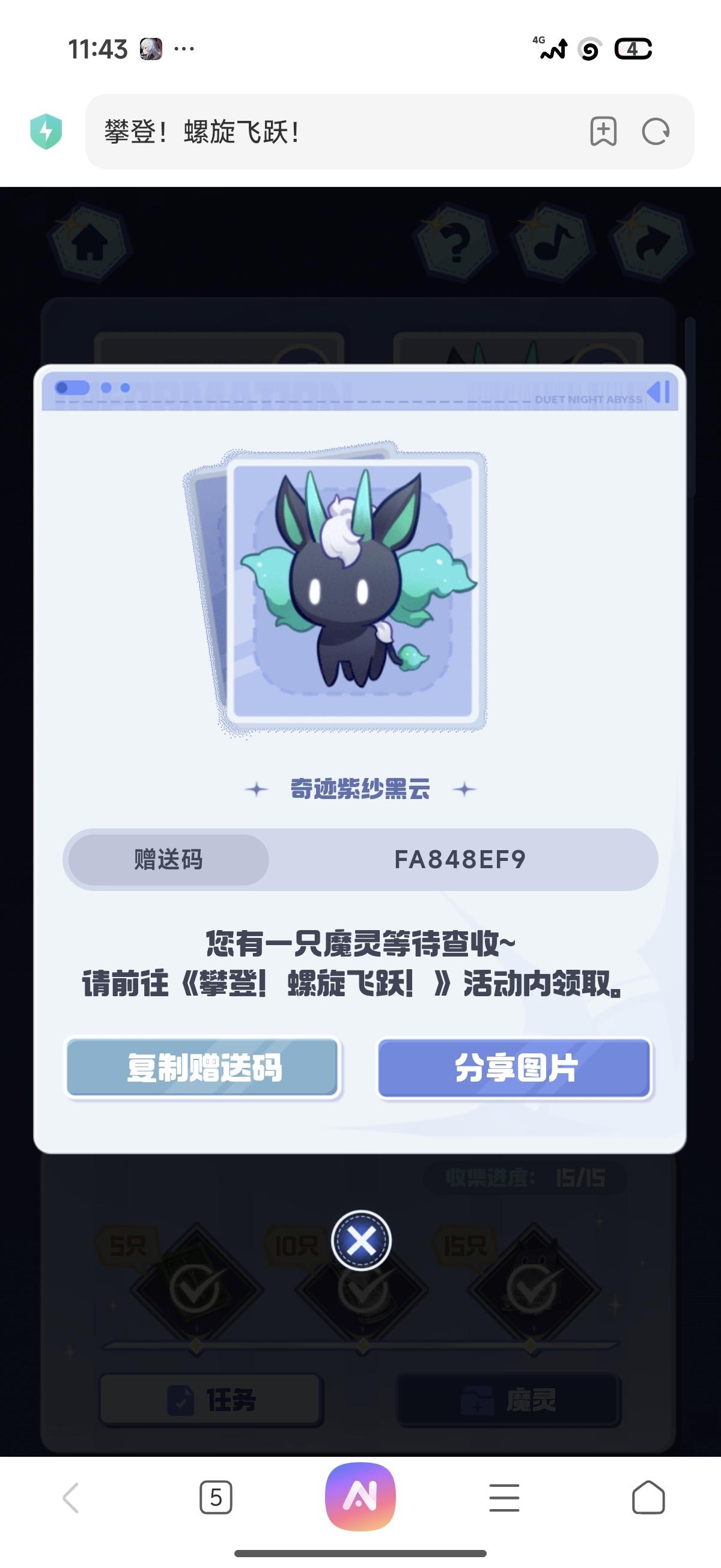The width and height of the screenshot is (721, 1568).
Task: Close the gift code popup
Action: point(361,1240)
